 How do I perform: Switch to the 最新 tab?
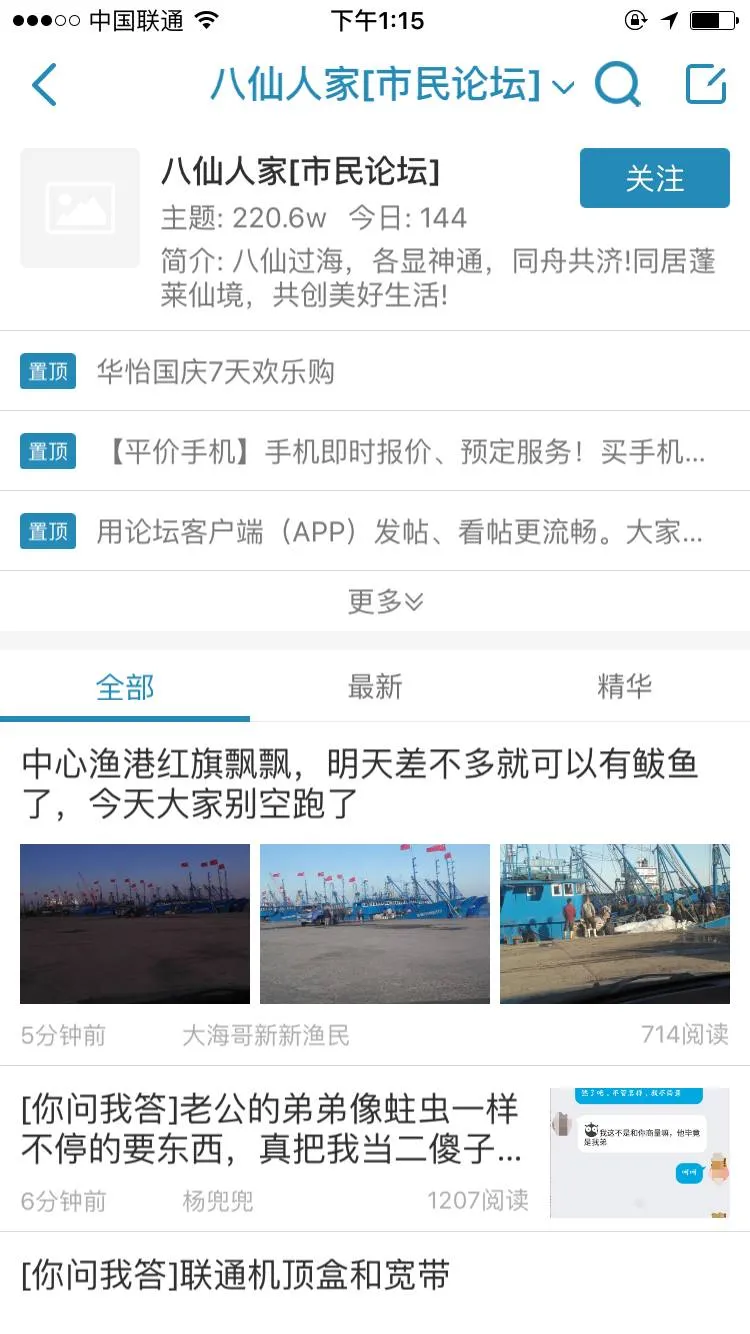click(375, 687)
